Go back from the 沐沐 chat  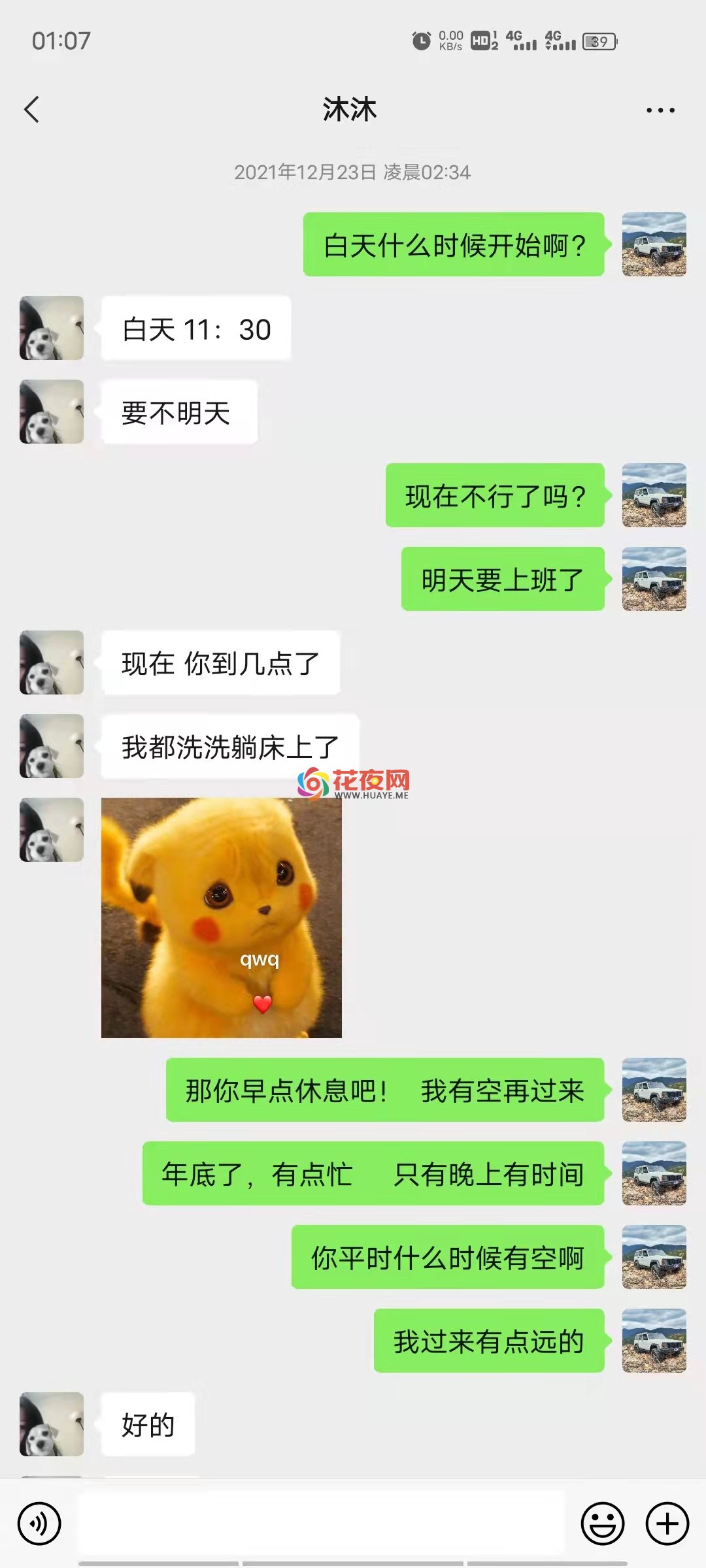coord(31,109)
